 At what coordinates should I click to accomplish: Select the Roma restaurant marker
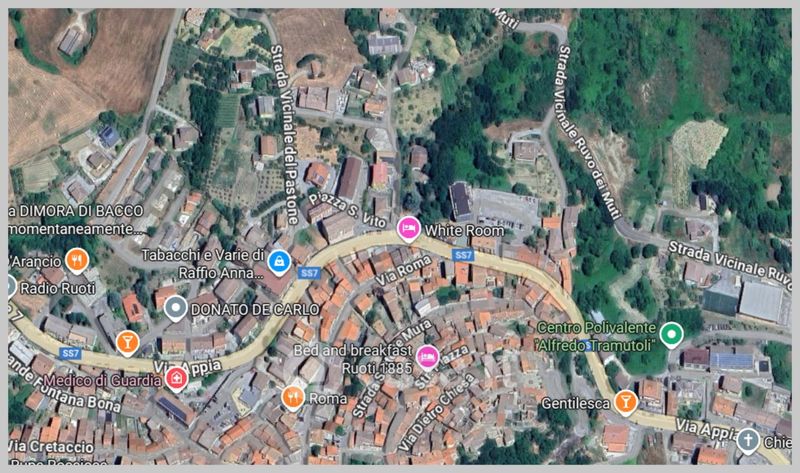tap(292, 397)
